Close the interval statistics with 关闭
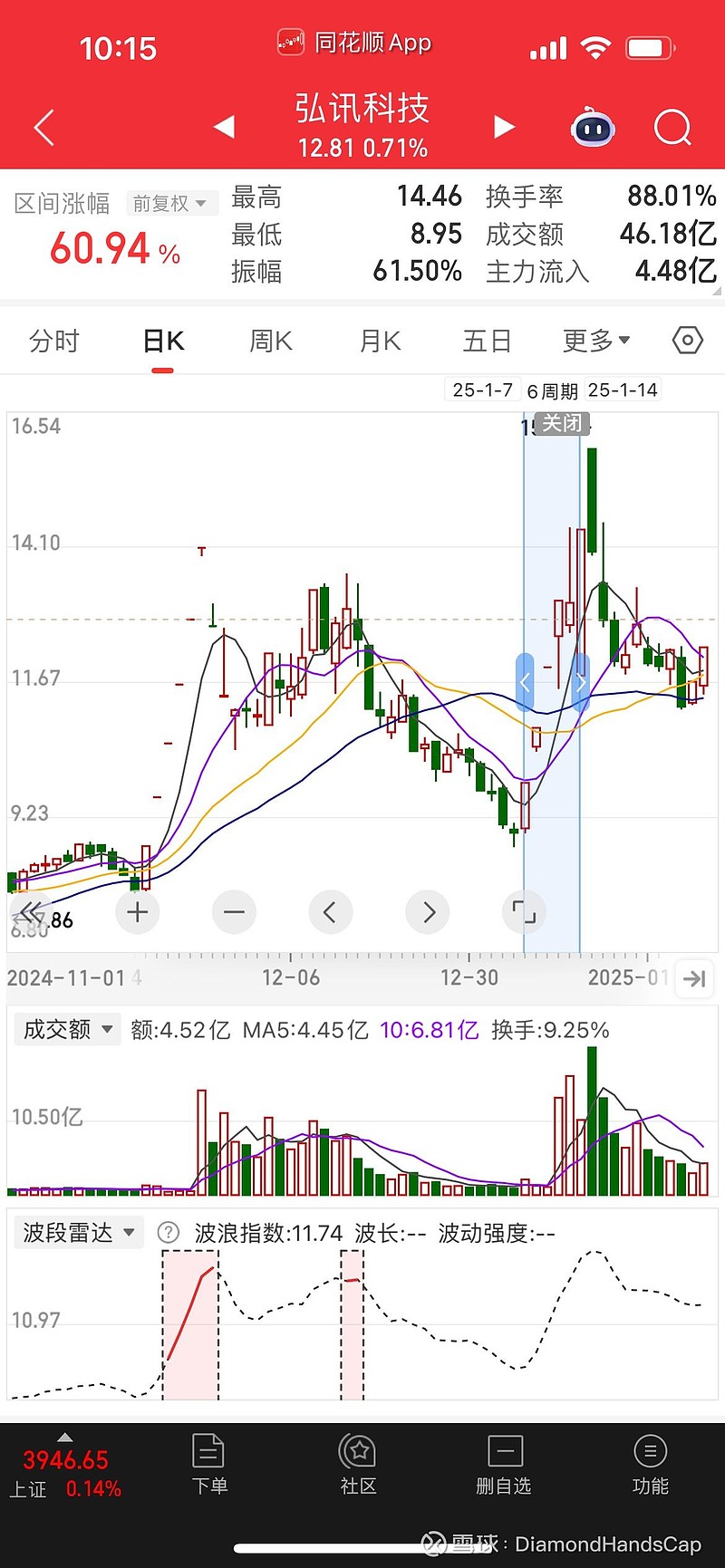 pyautogui.click(x=562, y=423)
